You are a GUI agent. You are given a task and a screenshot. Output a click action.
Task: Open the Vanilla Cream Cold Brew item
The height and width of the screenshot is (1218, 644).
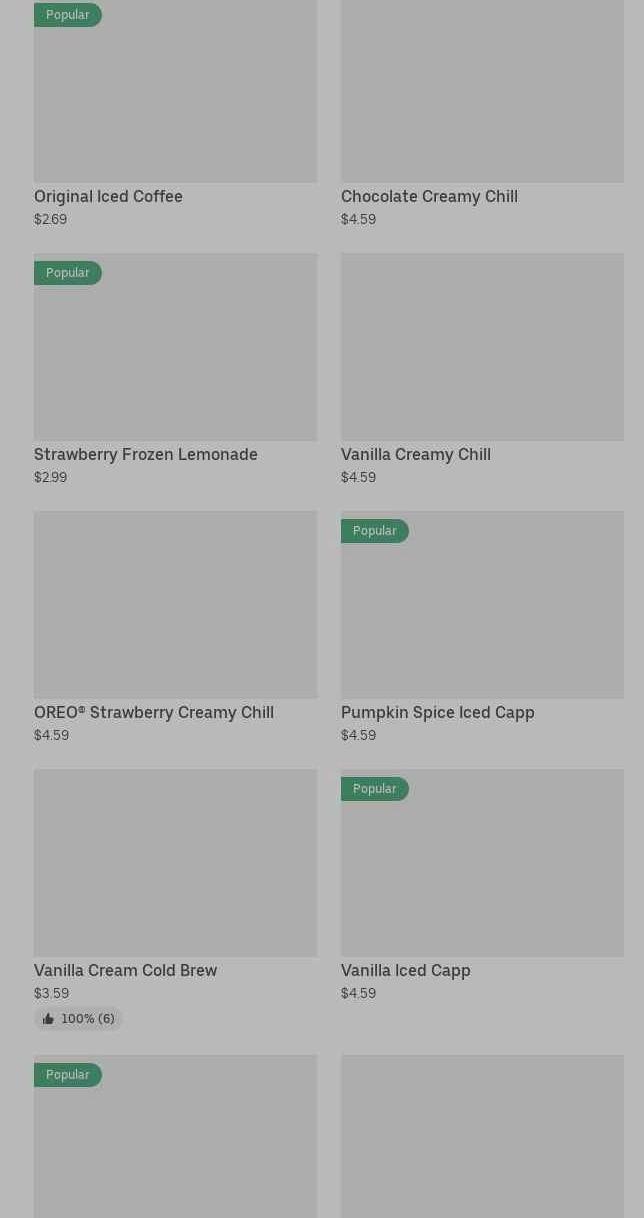175,866
